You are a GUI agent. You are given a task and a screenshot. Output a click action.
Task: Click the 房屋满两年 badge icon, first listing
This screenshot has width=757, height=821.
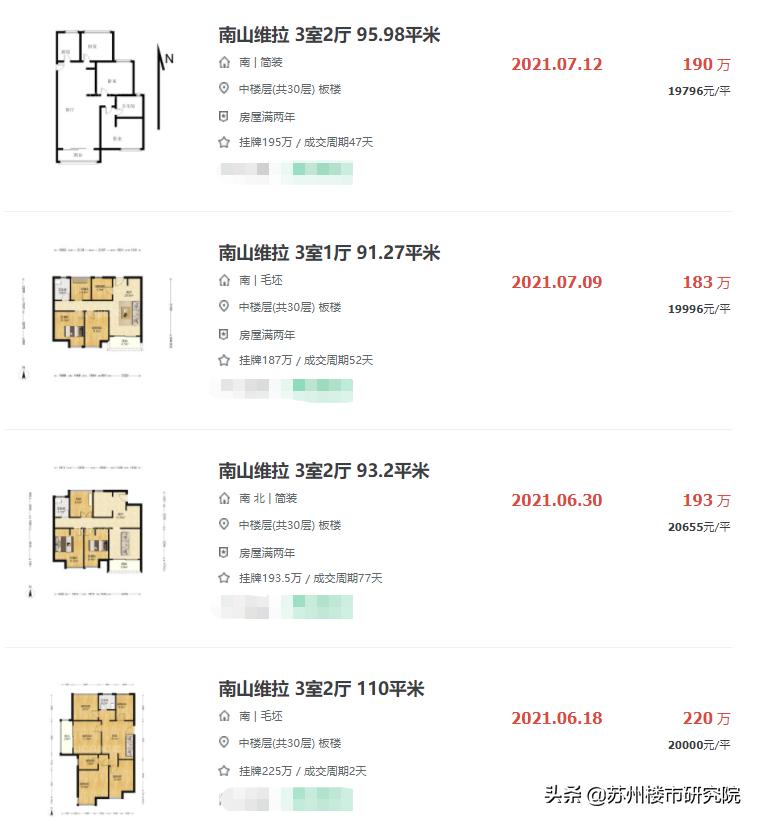coord(222,117)
